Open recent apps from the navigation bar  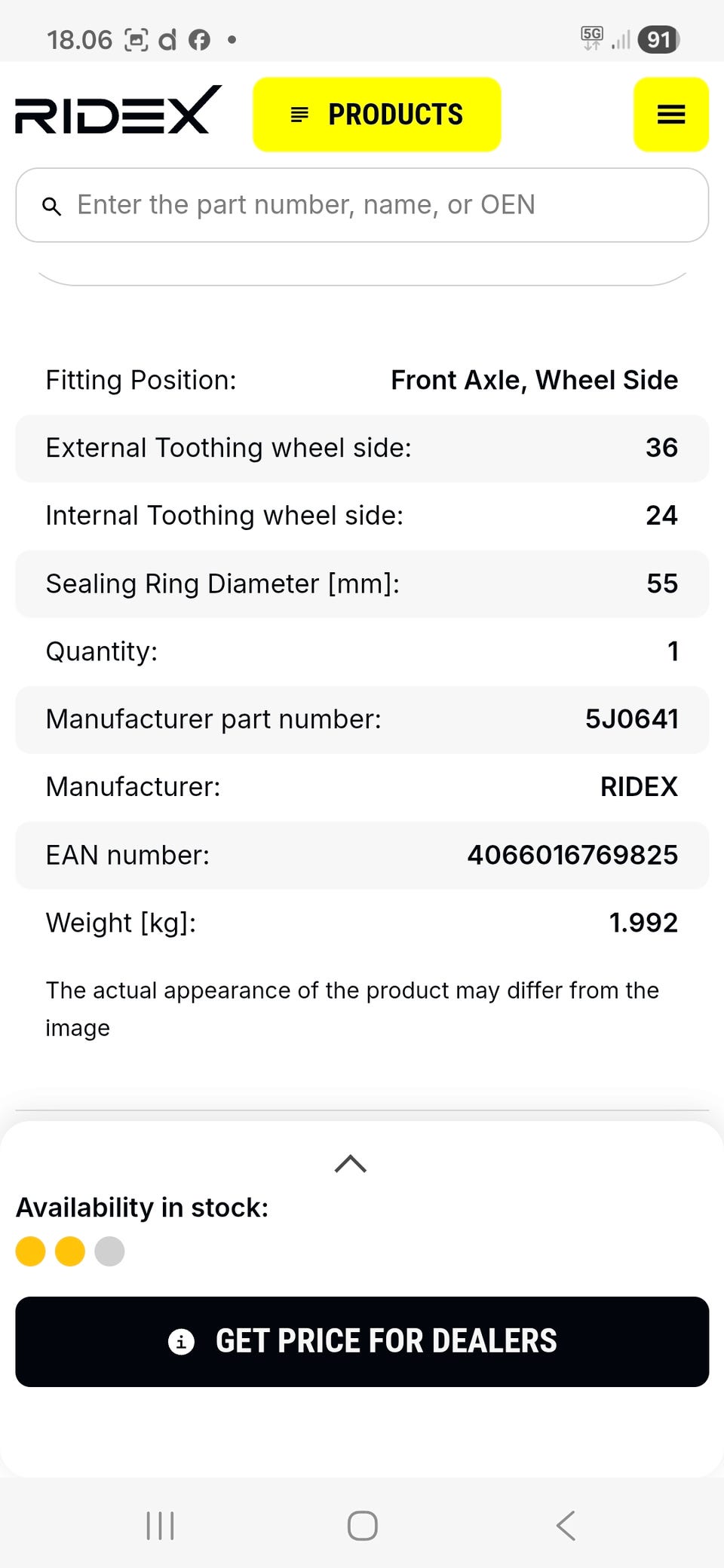pyautogui.click(x=160, y=1526)
